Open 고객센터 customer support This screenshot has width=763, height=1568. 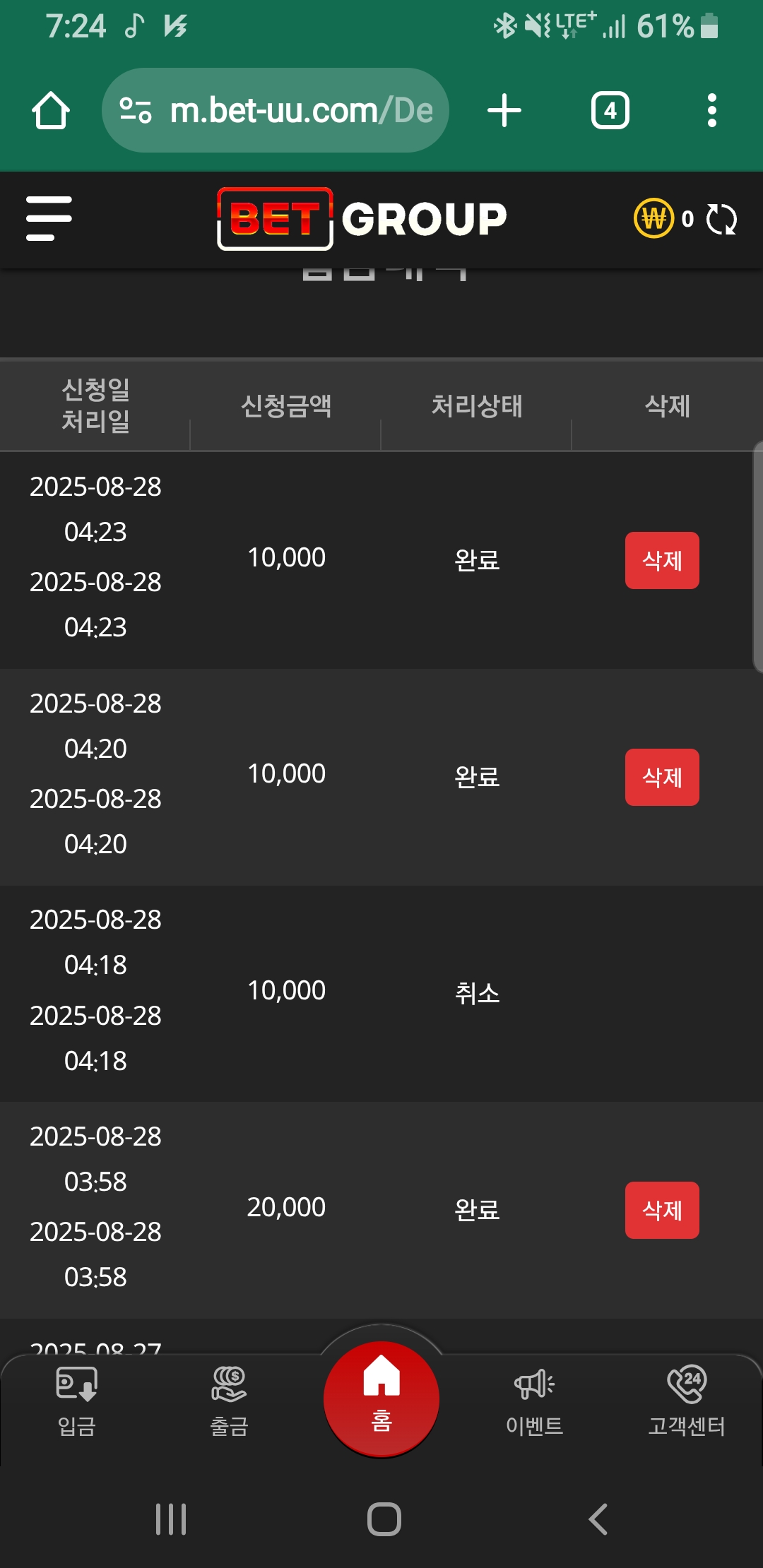pyautogui.click(x=687, y=1402)
